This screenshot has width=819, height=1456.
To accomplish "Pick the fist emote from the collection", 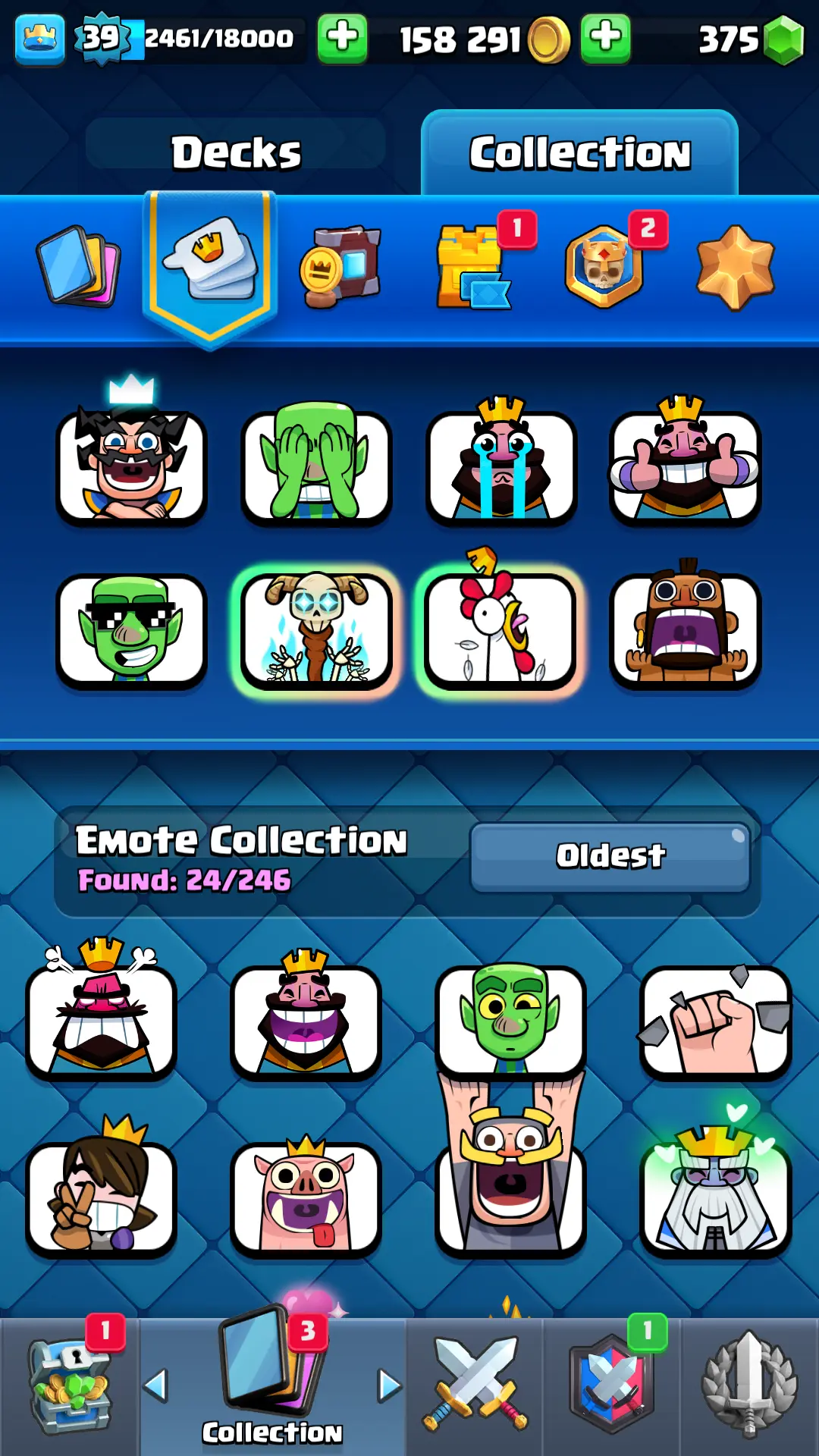I will pos(715,1021).
